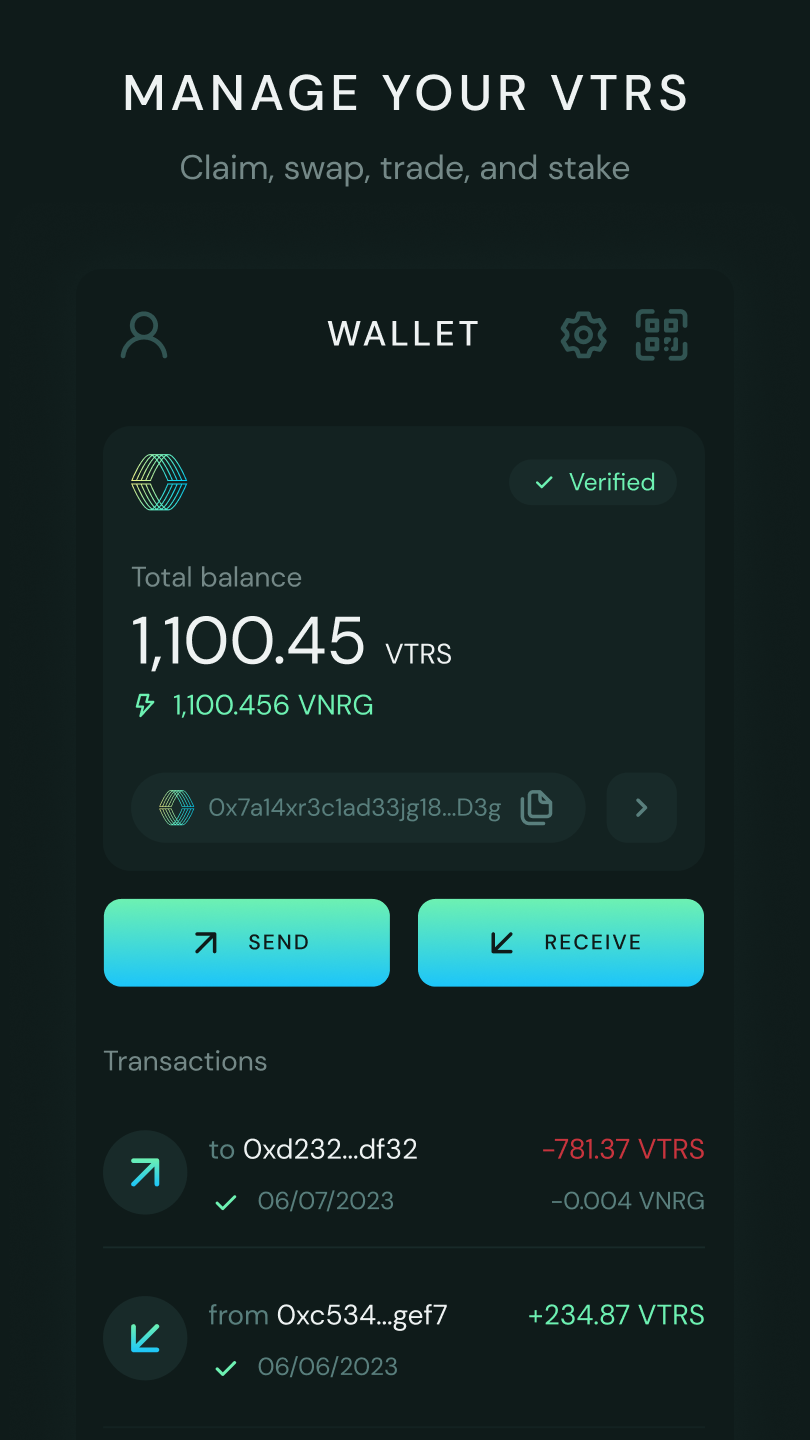Toggle the Verified status badge
This screenshot has height=1440, width=810.
[x=593, y=482]
